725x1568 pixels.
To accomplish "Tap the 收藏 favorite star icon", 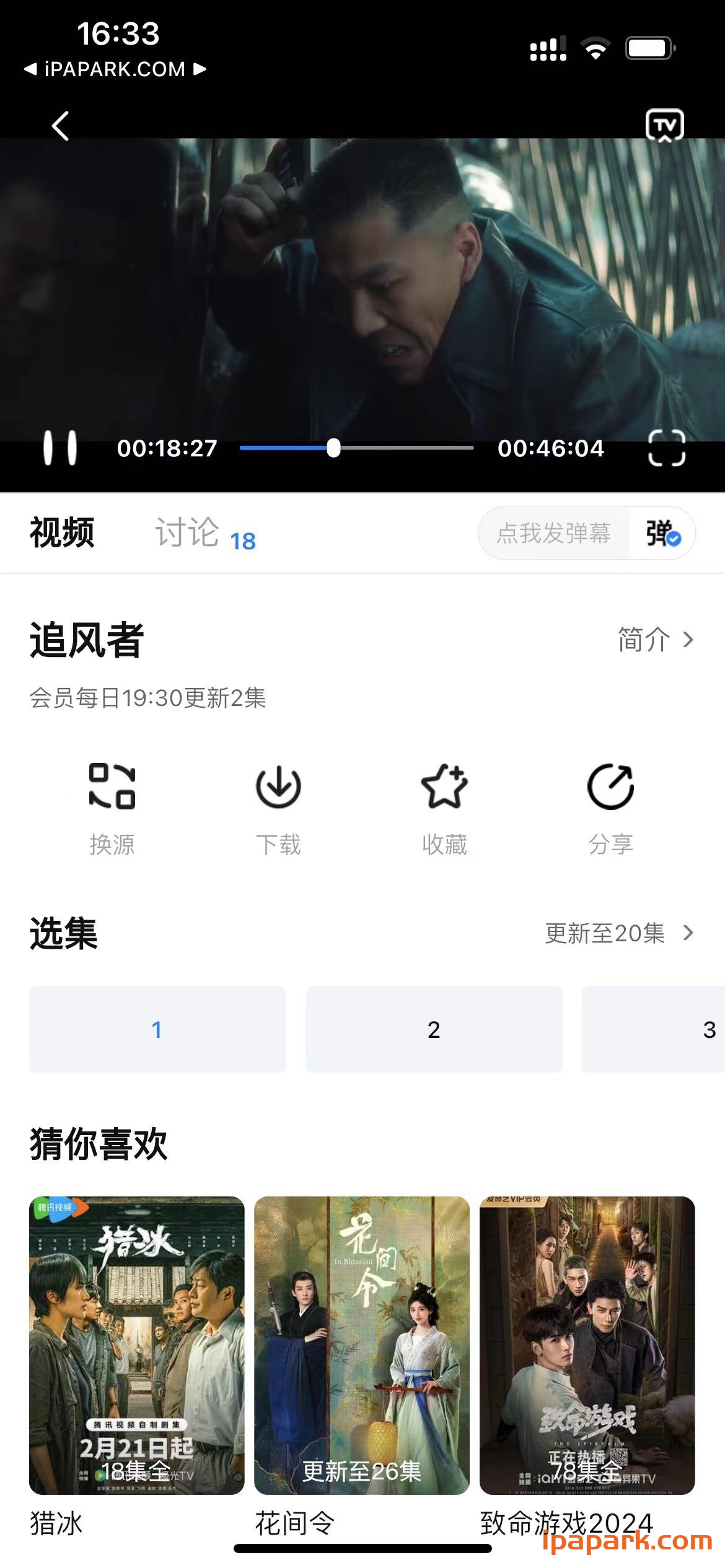I will point(445,805).
